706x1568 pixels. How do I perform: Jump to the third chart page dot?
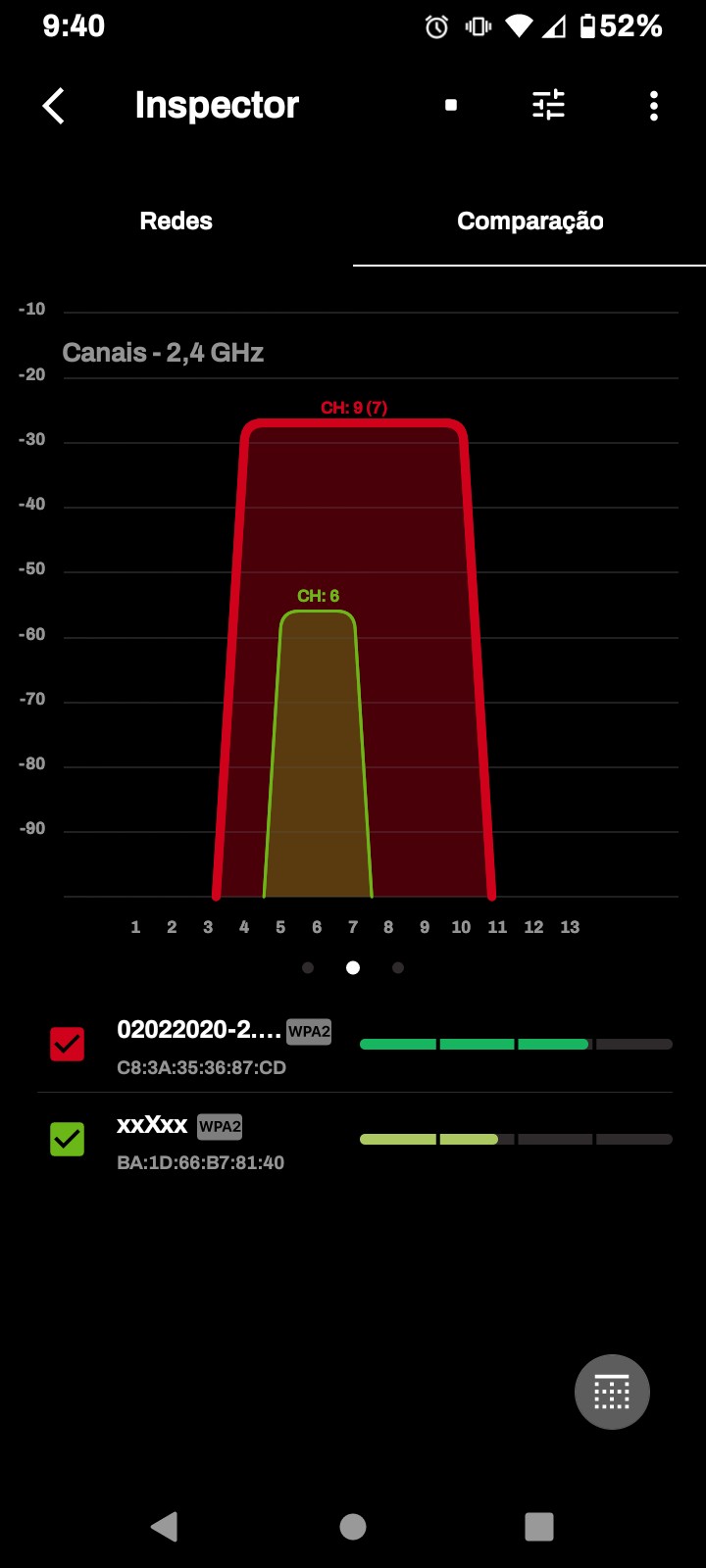pyautogui.click(x=398, y=968)
